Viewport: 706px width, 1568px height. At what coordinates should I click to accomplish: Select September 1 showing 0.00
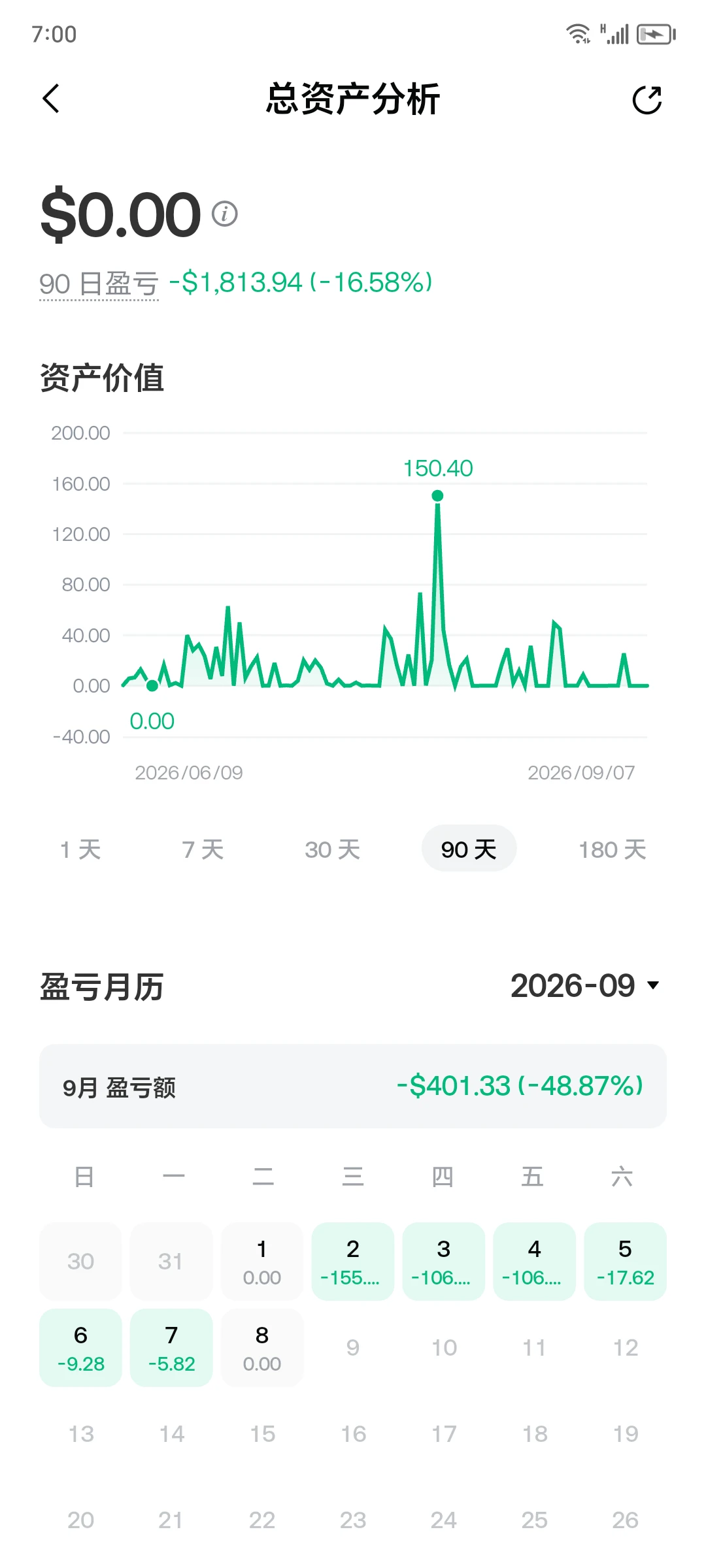[x=262, y=1262]
